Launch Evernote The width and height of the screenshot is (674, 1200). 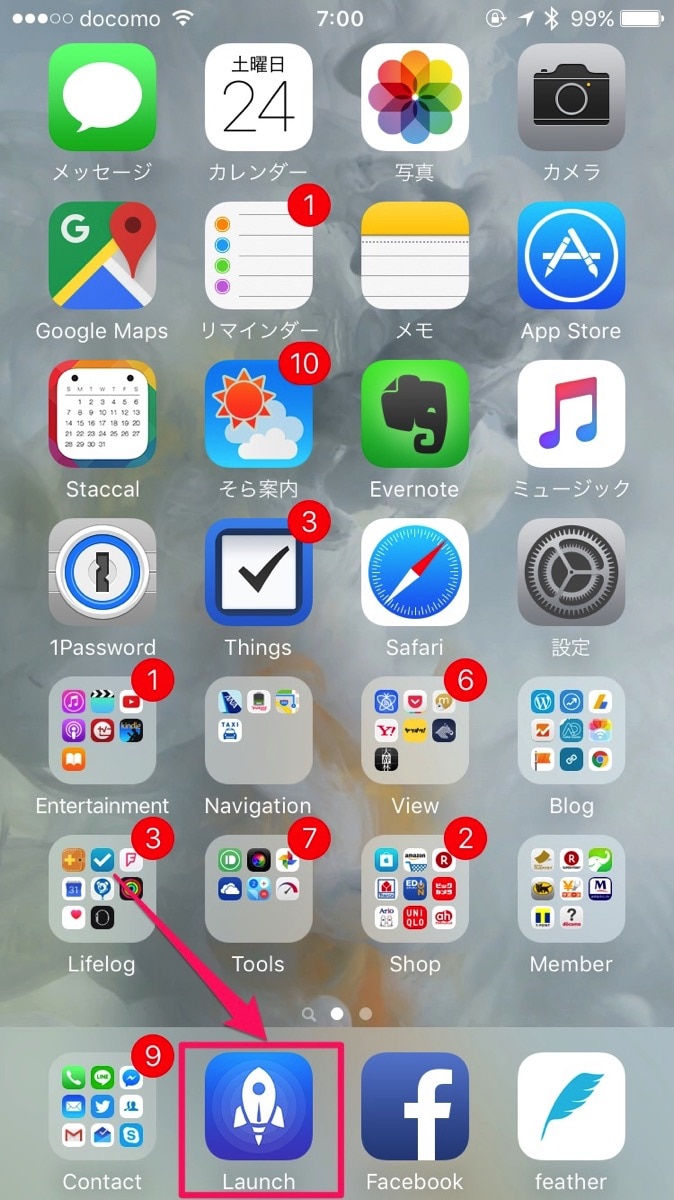(414, 413)
